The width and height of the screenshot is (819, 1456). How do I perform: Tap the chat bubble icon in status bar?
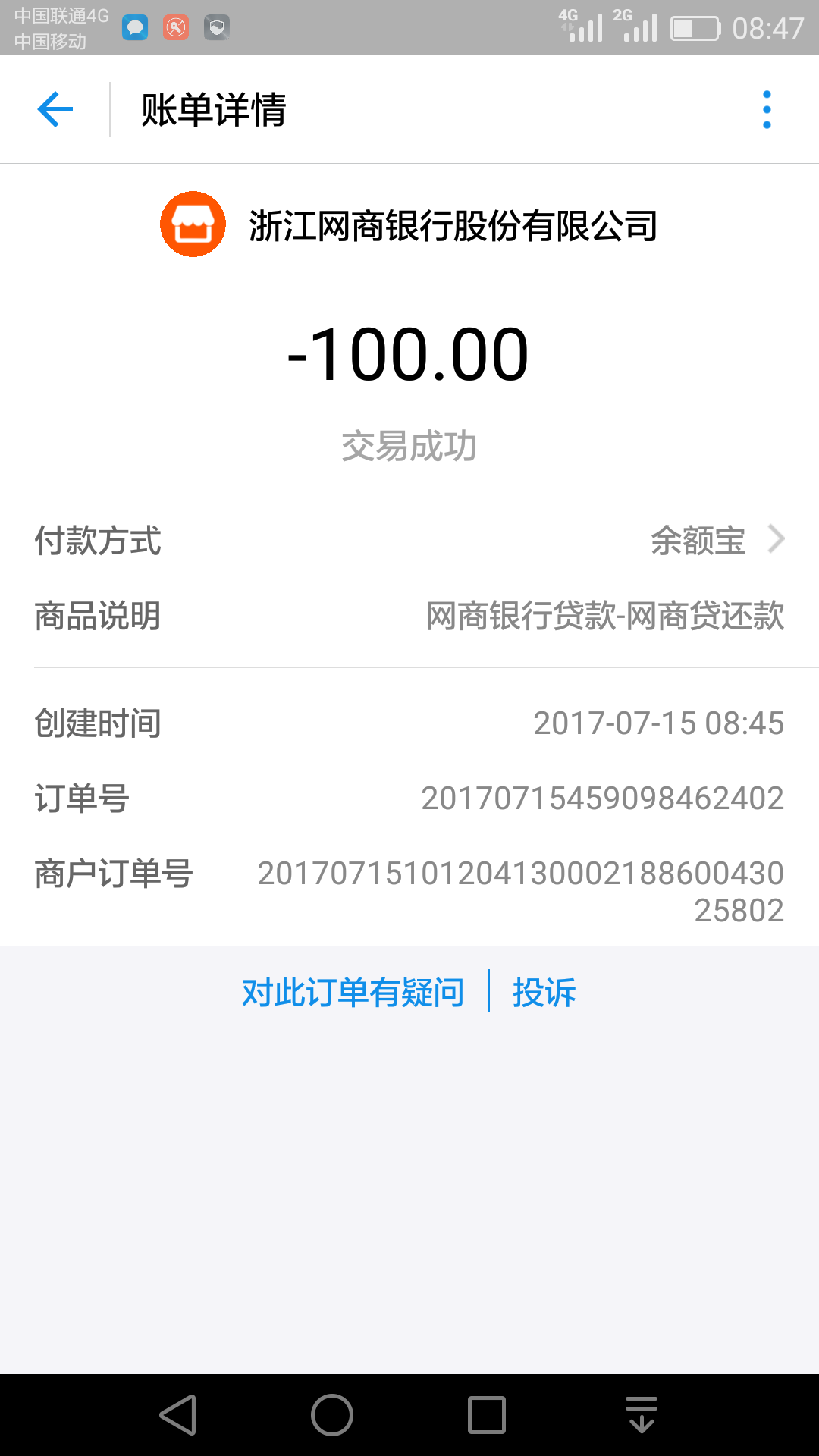136,27
